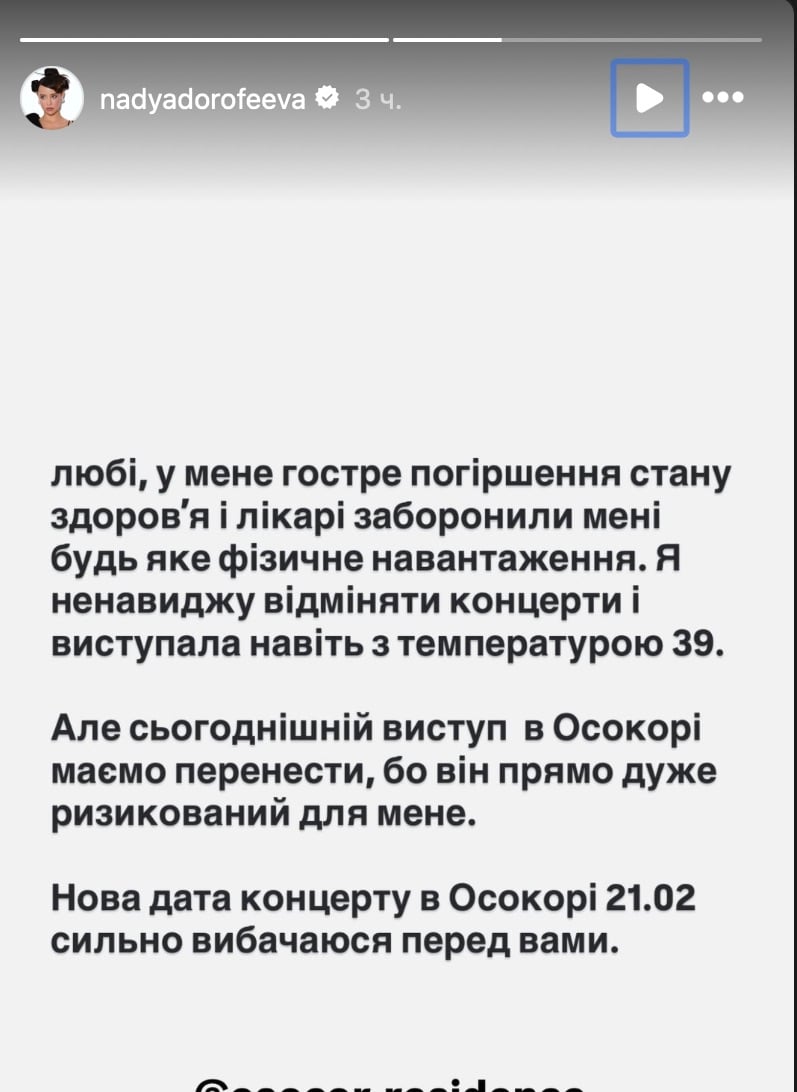The height and width of the screenshot is (1092, 797).
Task: Select the blue verification badge next to username
Action: 329,97
